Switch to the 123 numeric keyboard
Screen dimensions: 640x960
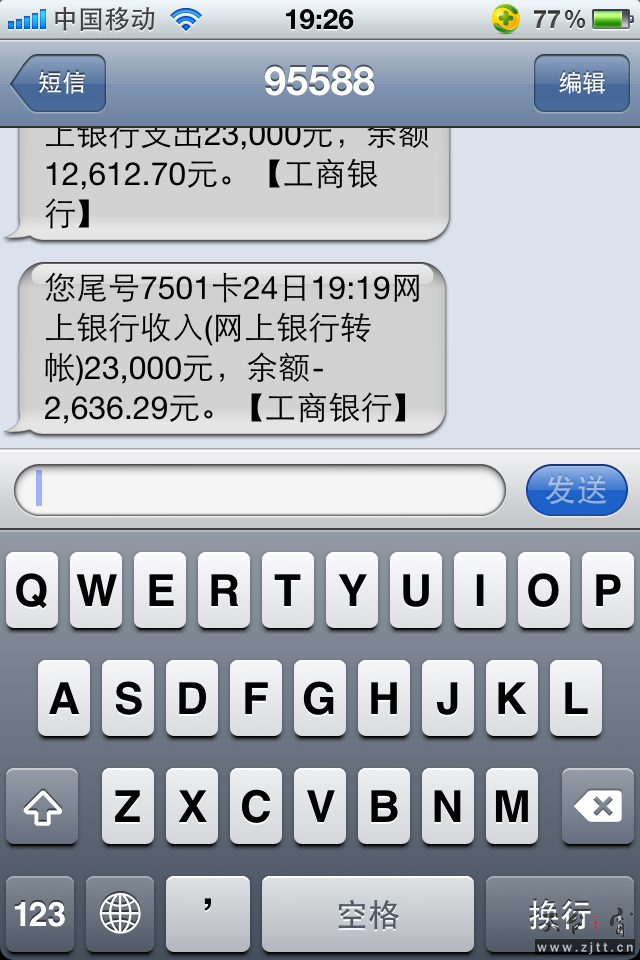(x=40, y=913)
